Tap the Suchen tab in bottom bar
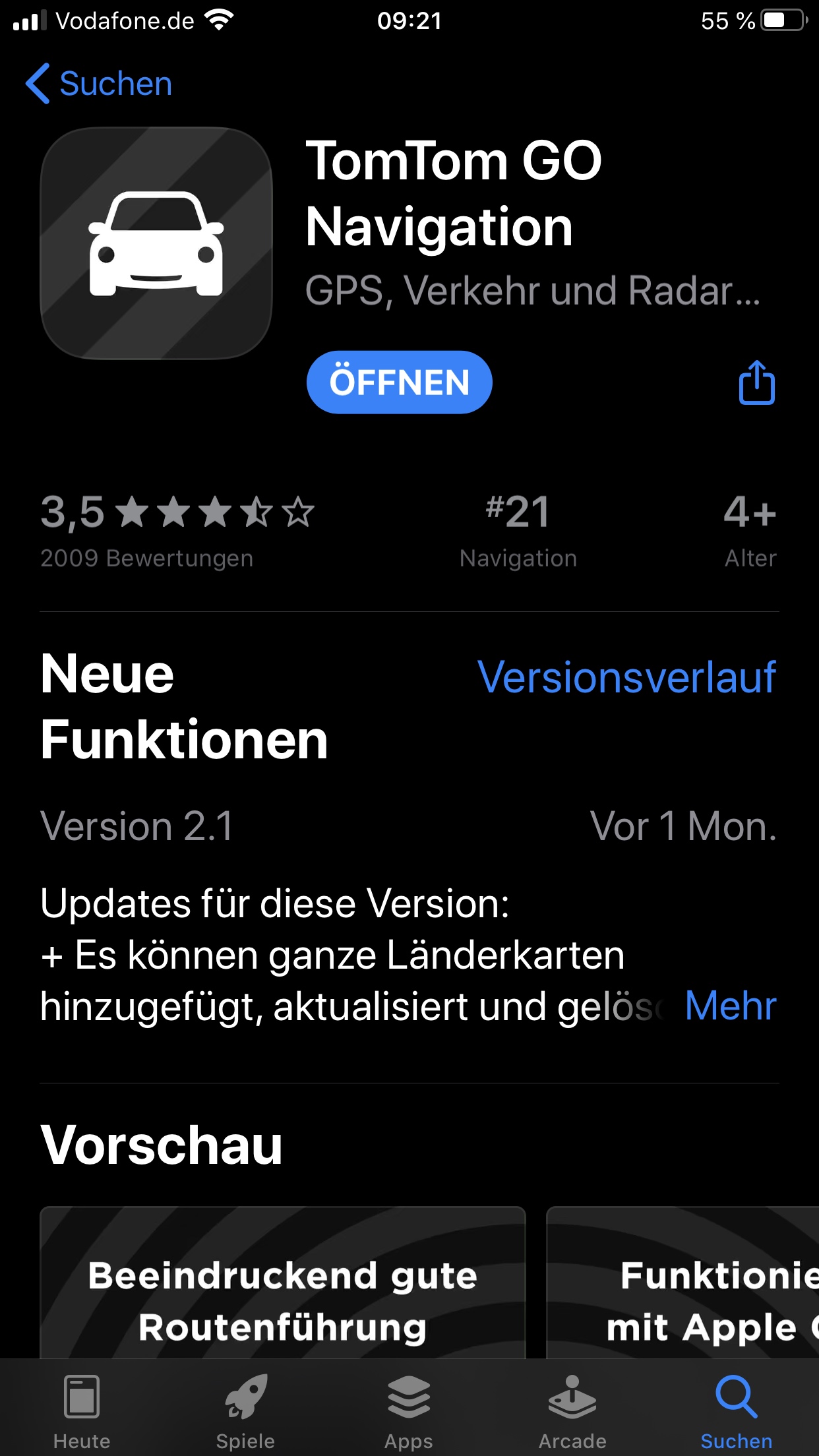The width and height of the screenshot is (819, 1456). click(x=736, y=1408)
